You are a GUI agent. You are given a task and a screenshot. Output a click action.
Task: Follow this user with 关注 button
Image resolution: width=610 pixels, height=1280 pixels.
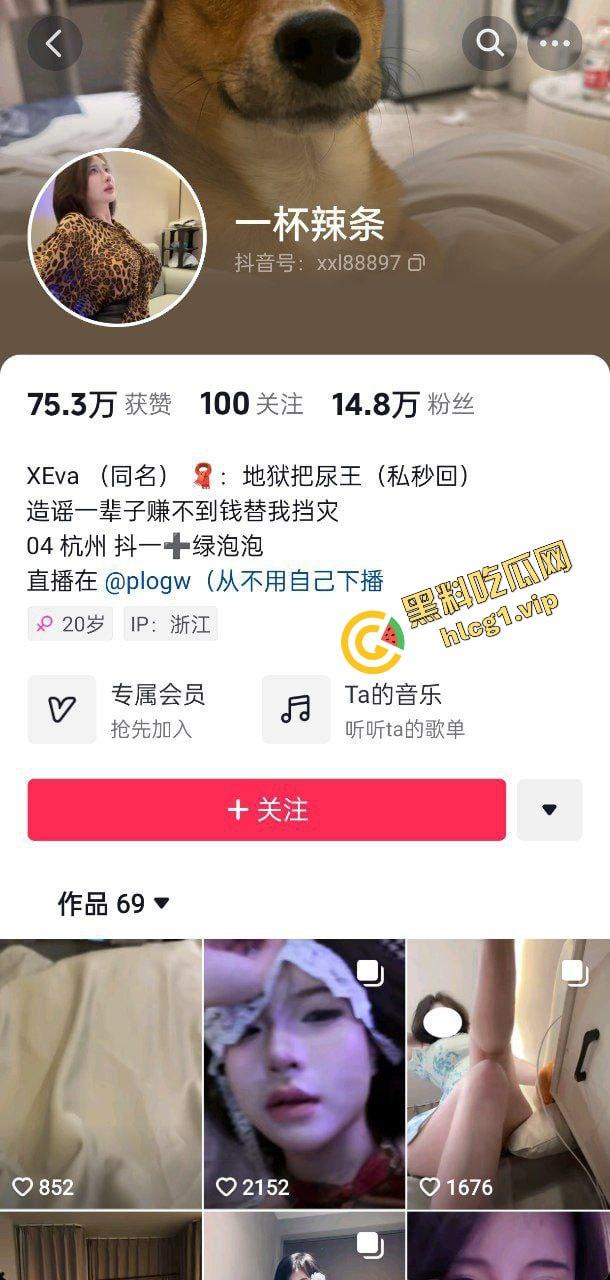click(267, 809)
